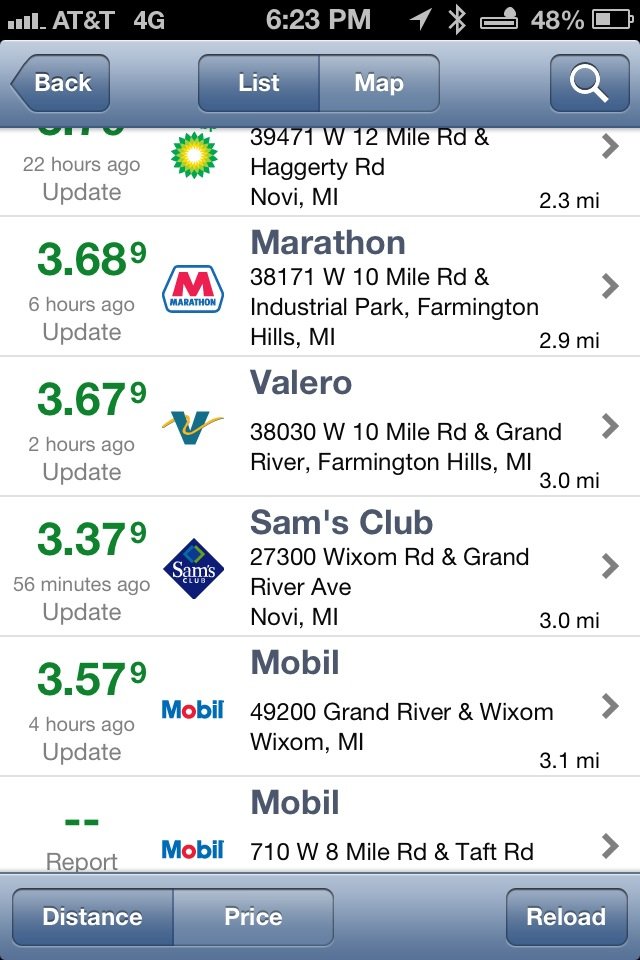Open the search magnifier icon
This screenshot has width=640, height=960.
pos(589,83)
